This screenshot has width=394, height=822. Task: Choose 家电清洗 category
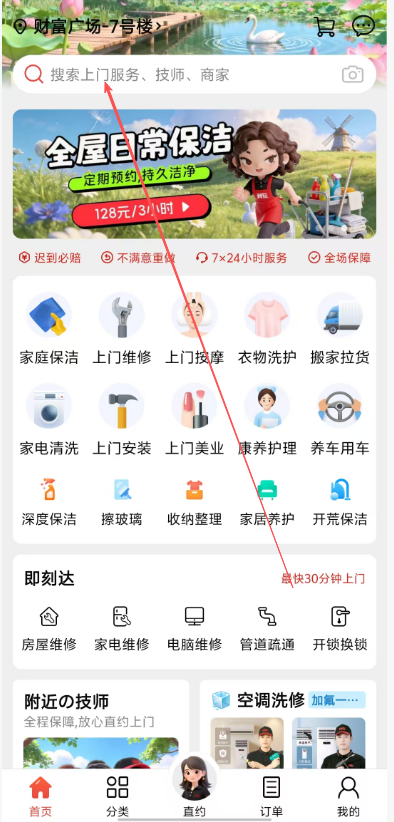point(49,420)
